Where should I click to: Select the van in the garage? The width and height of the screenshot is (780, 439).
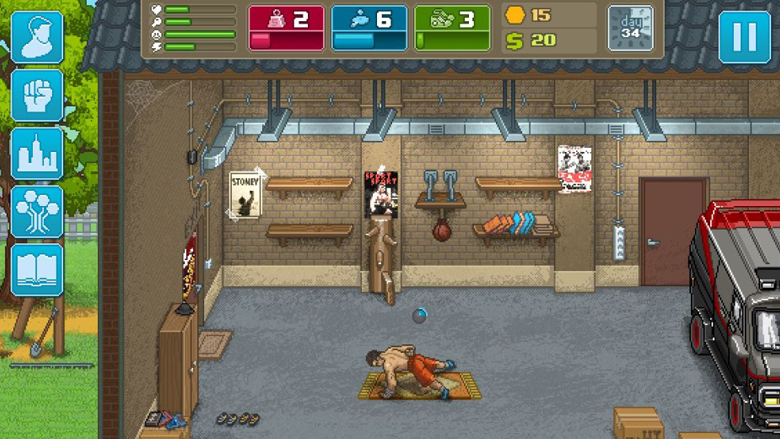[x=735, y=300]
